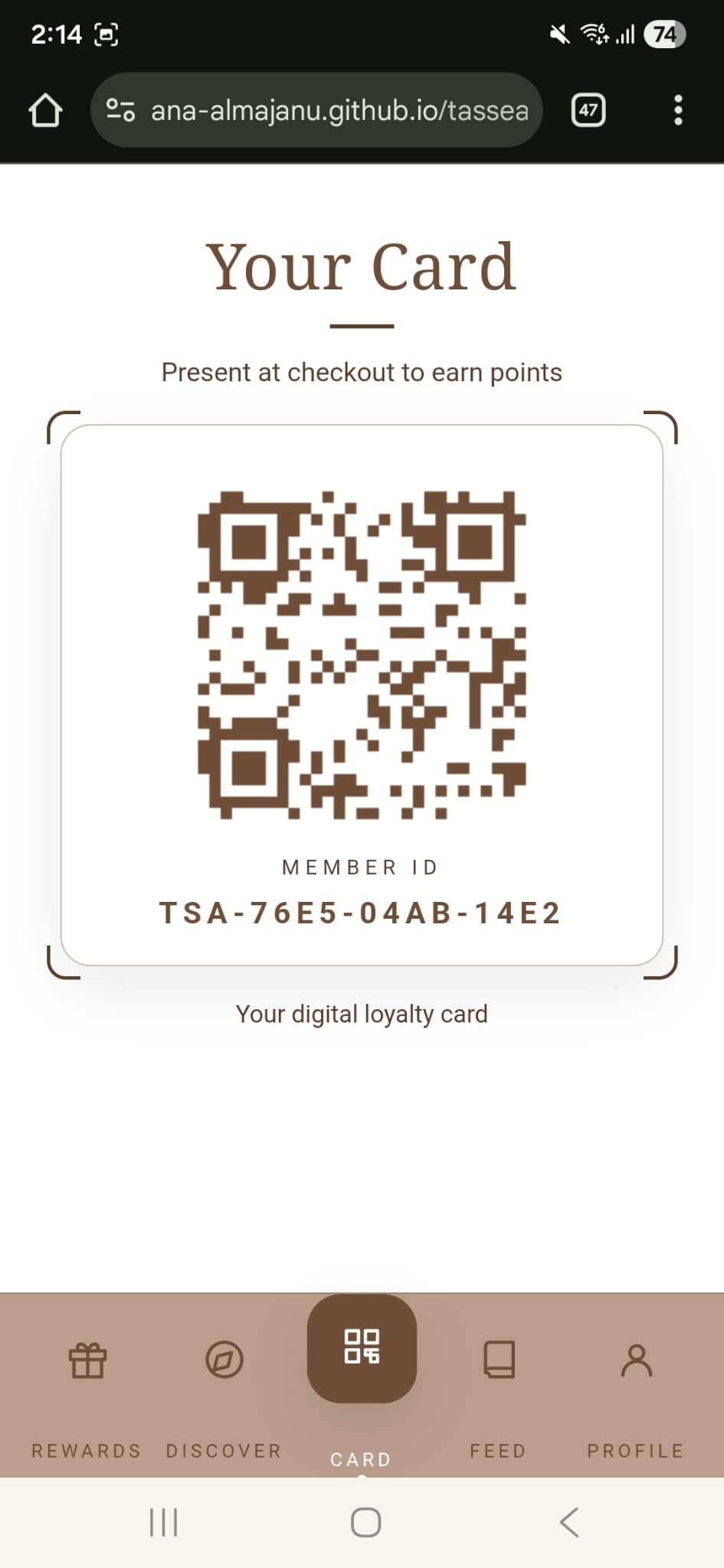The width and height of the screenshot is (724, 1568).
Task: Open the browser home icon
Action: pos(46,110)
